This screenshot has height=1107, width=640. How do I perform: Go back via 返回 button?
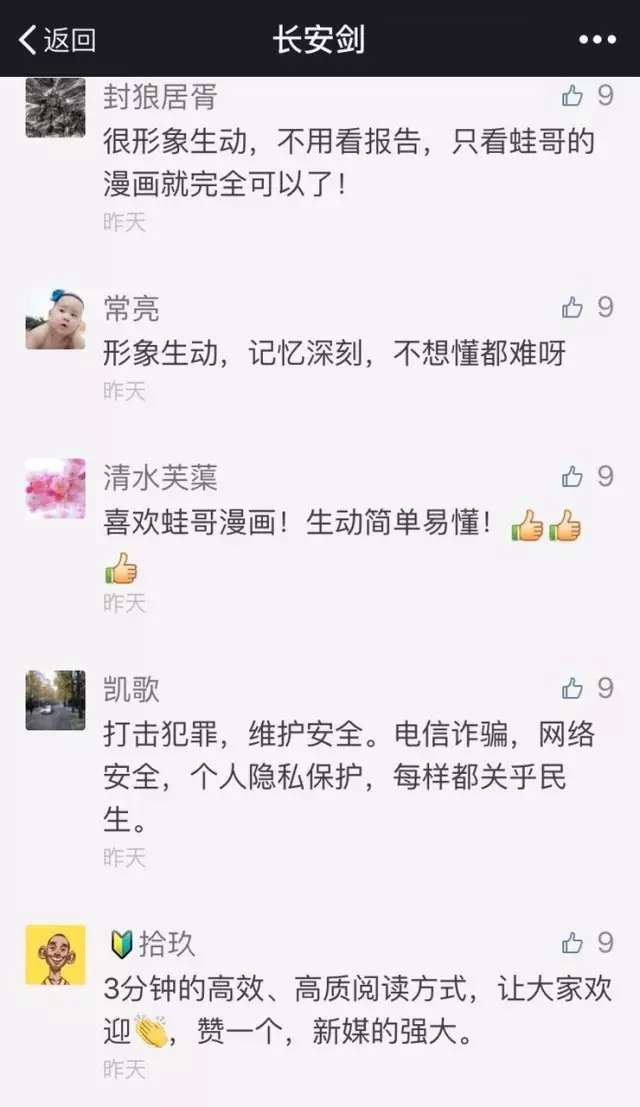pos(57,40)
